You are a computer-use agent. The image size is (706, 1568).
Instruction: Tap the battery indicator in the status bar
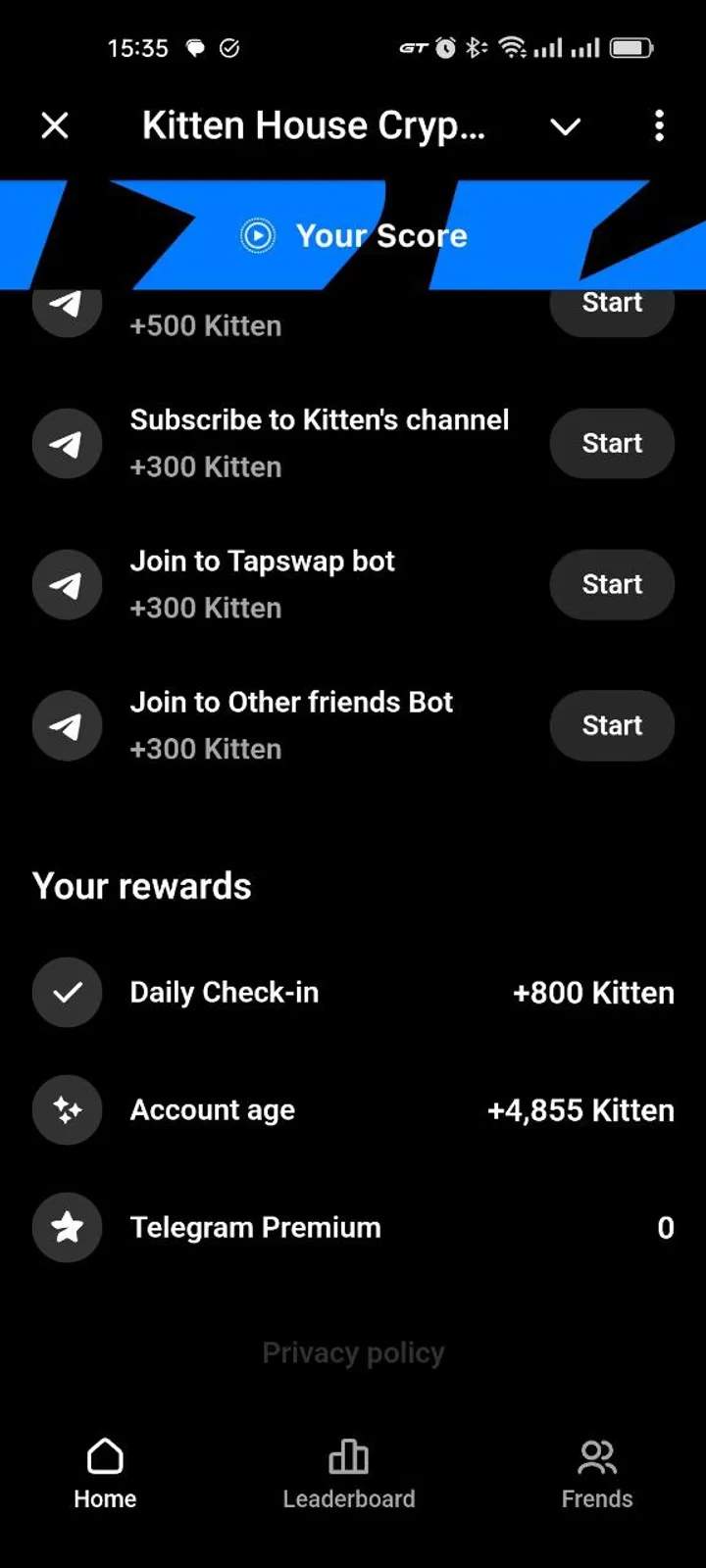point(631,46)
